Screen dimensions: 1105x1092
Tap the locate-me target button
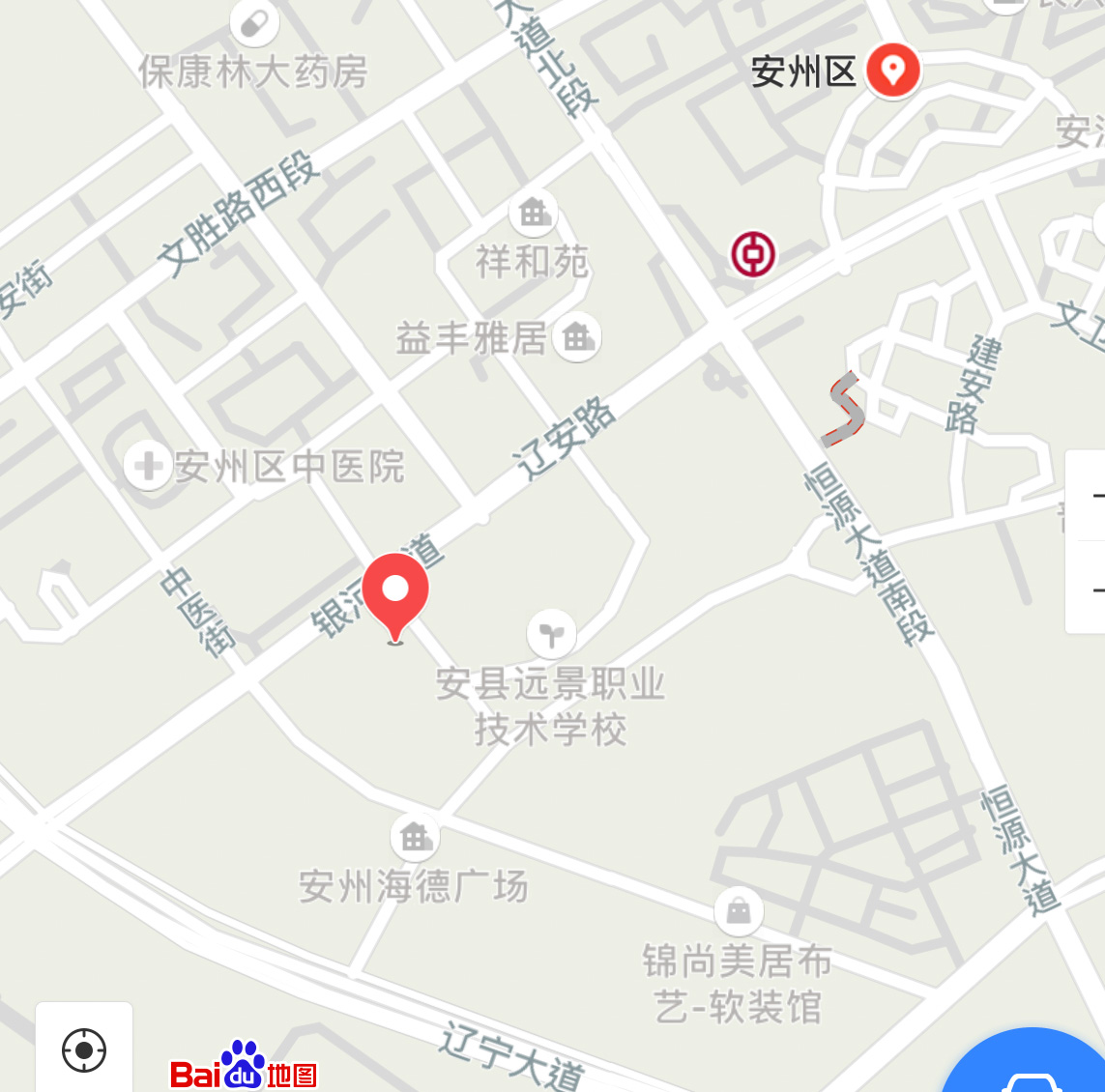[x=84, y=1049]
